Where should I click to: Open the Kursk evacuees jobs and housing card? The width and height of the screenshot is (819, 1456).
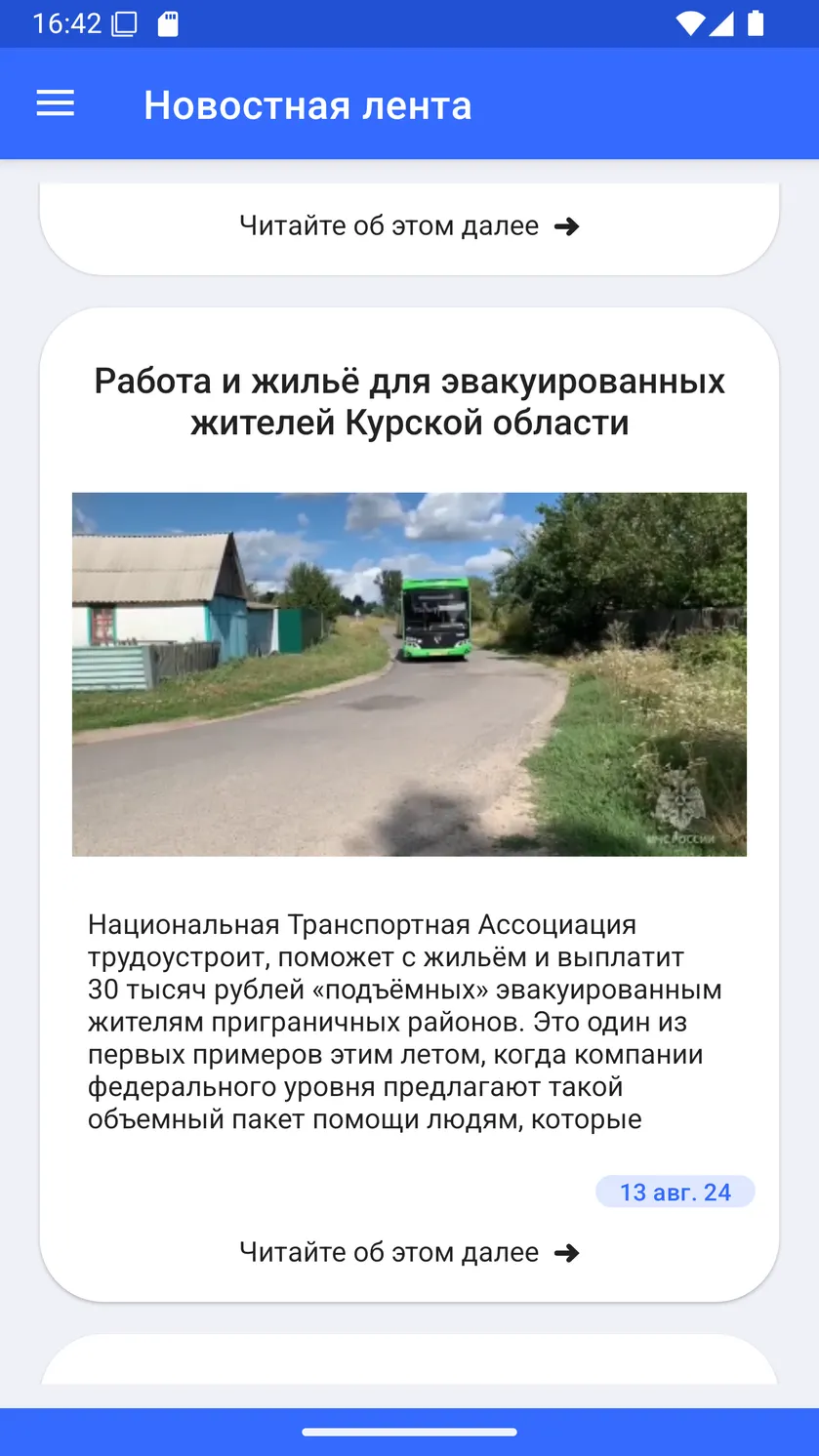click(x=409, y=804)
